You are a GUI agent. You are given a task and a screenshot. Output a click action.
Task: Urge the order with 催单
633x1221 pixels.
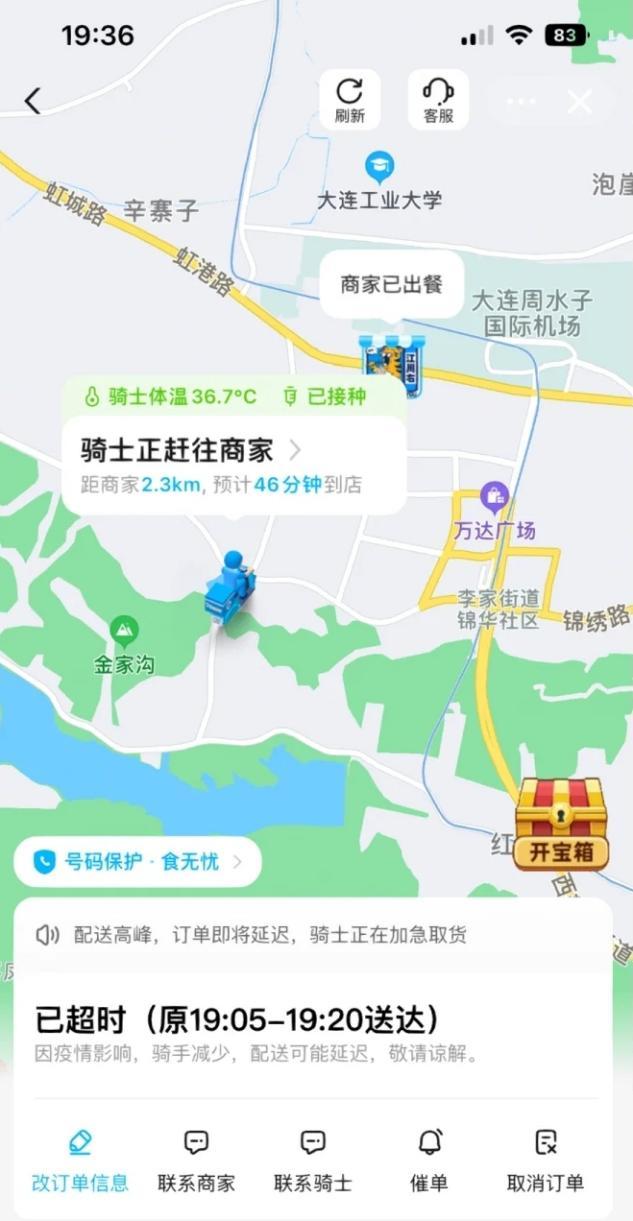[429, 1161]
